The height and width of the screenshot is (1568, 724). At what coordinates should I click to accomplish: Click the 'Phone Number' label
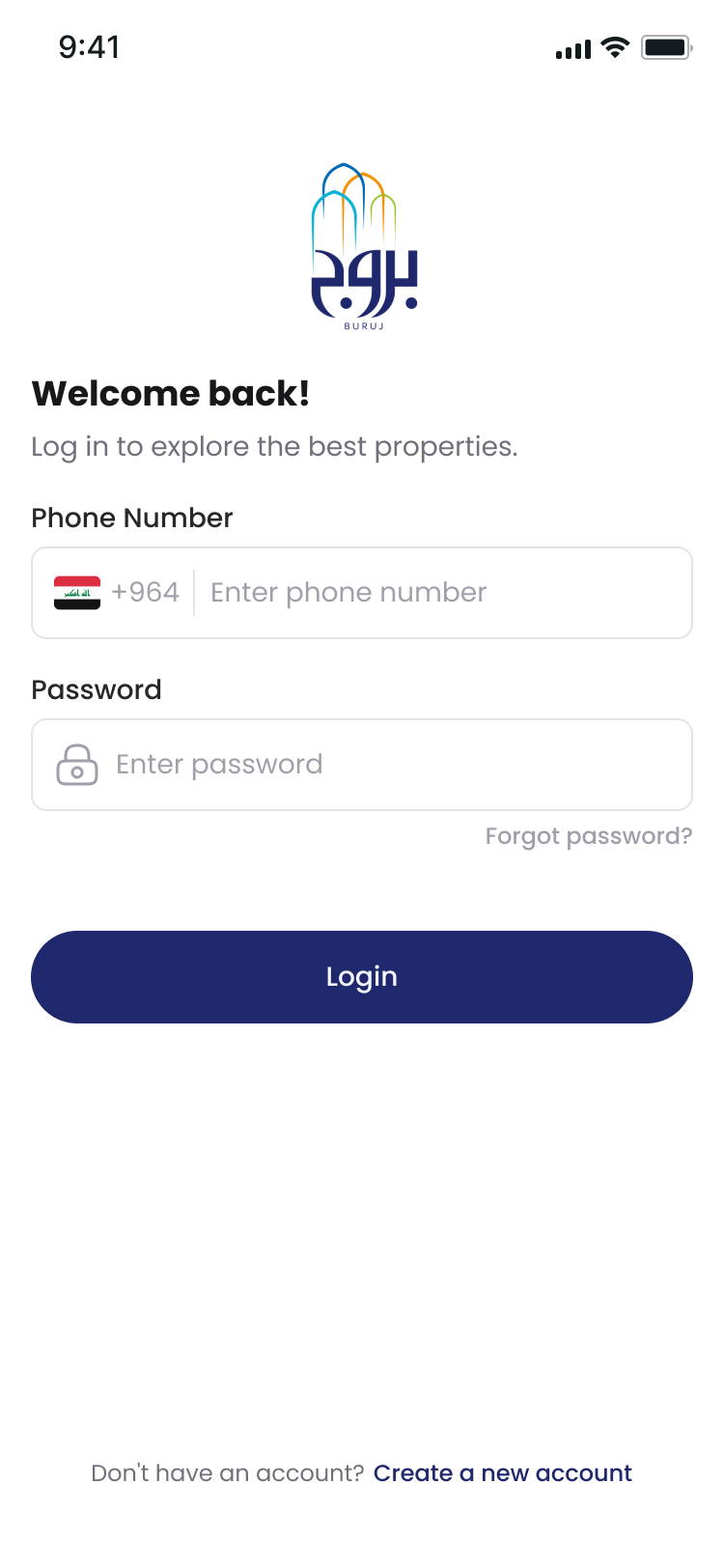coord(132,518)
